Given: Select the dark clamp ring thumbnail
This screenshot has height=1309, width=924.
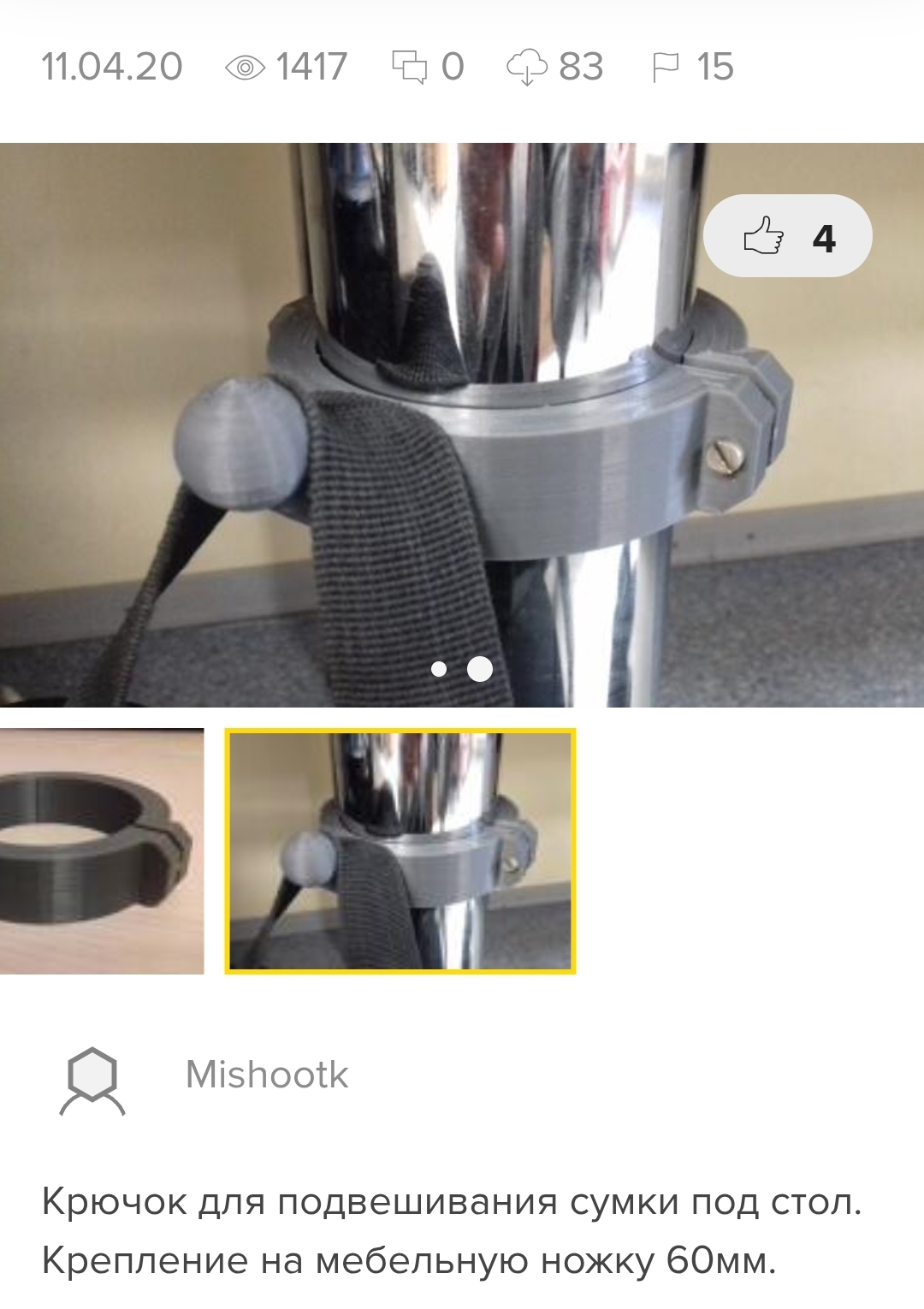Looking at the screenshot, I should [x=101, y=850].
